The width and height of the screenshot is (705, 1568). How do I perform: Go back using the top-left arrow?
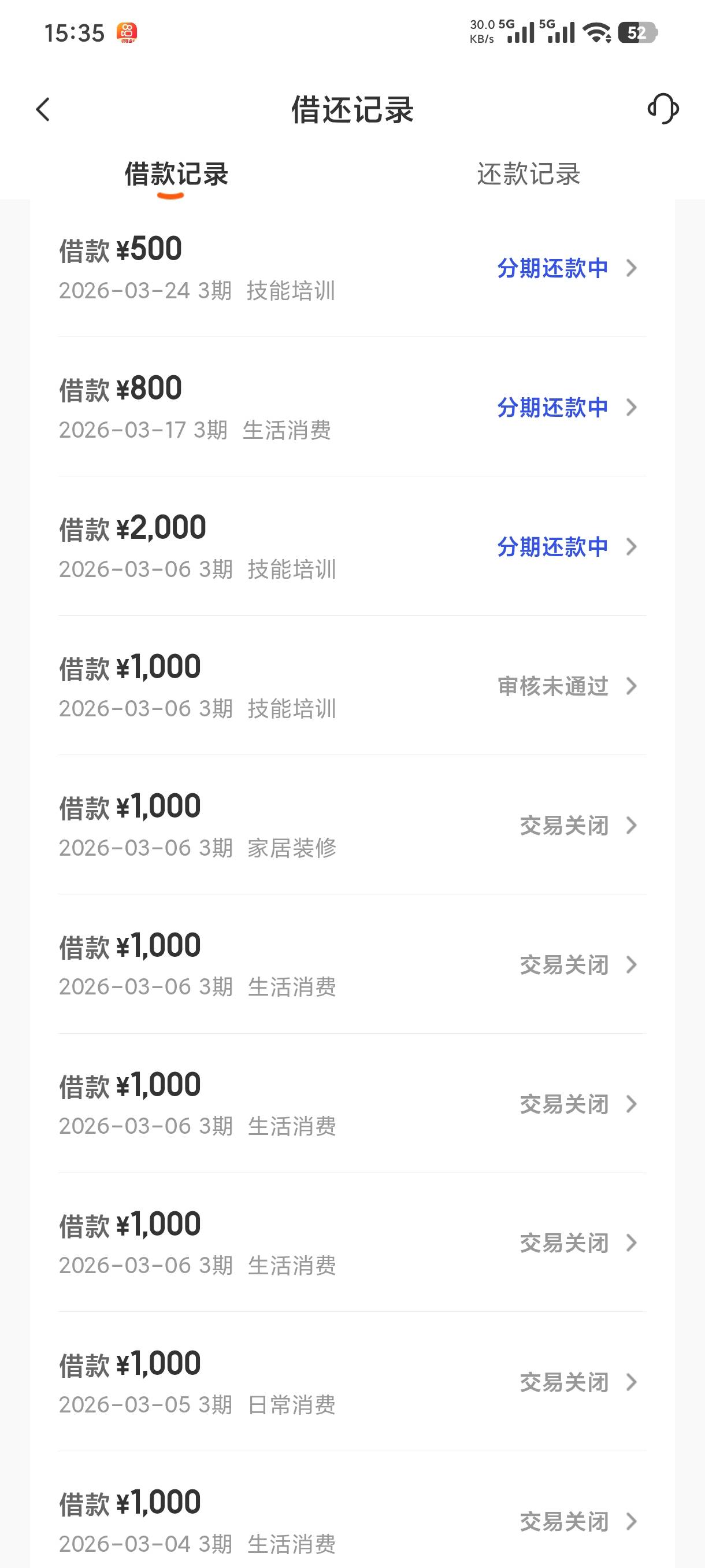pyautogui.click(x=43, y=110)
